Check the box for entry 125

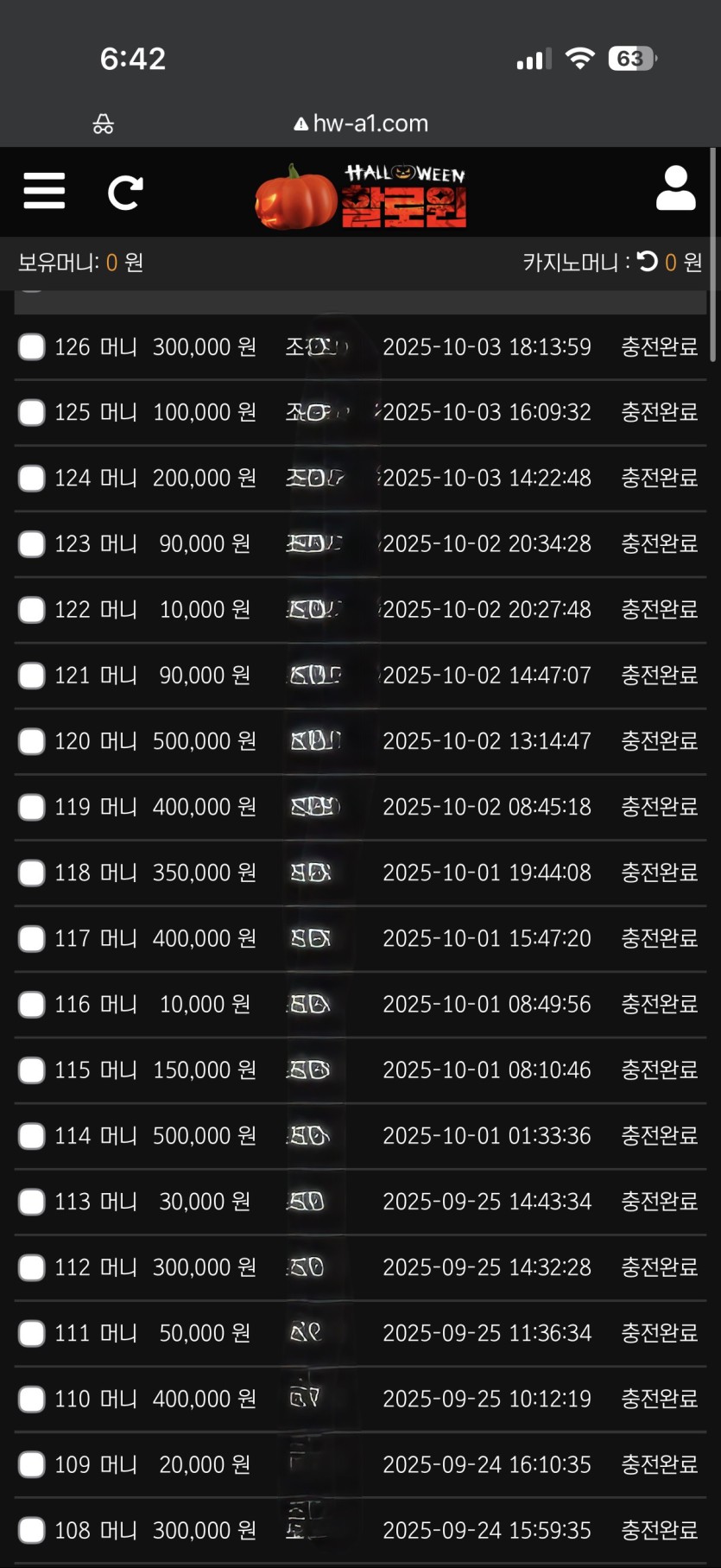pyautogui.click(x=32, y=413)
